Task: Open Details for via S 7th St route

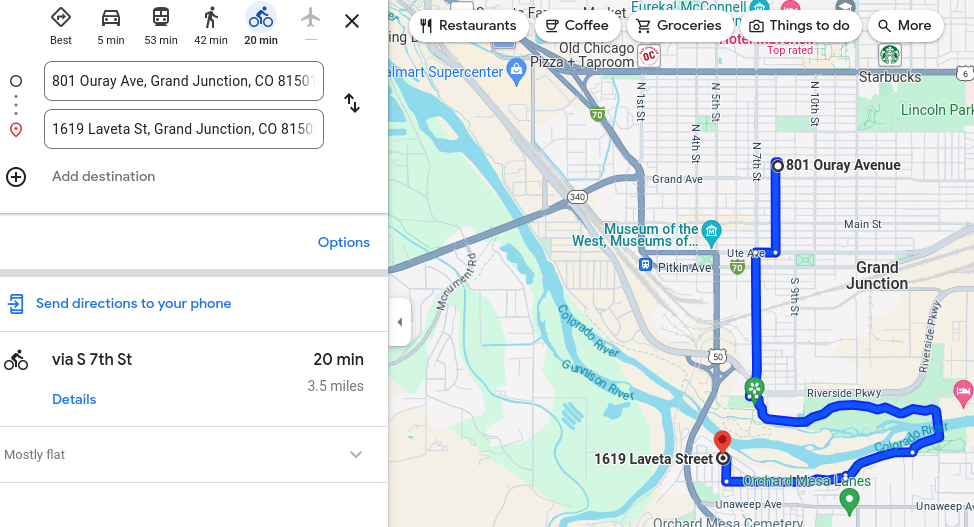Action: (74, 399)
